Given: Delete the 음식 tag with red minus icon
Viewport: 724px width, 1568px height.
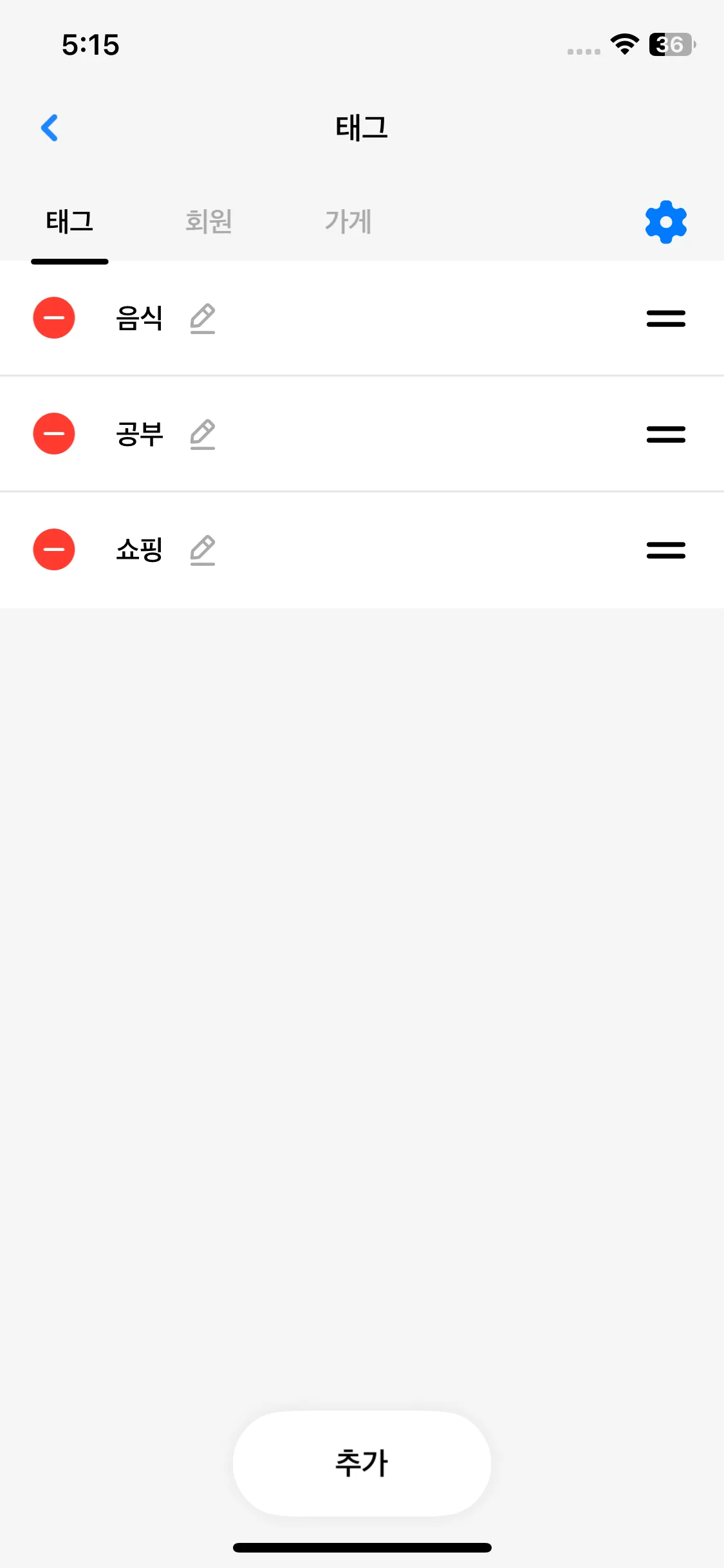Looking at the screenshot, I should pyautogui.click(x=54, y=318).
